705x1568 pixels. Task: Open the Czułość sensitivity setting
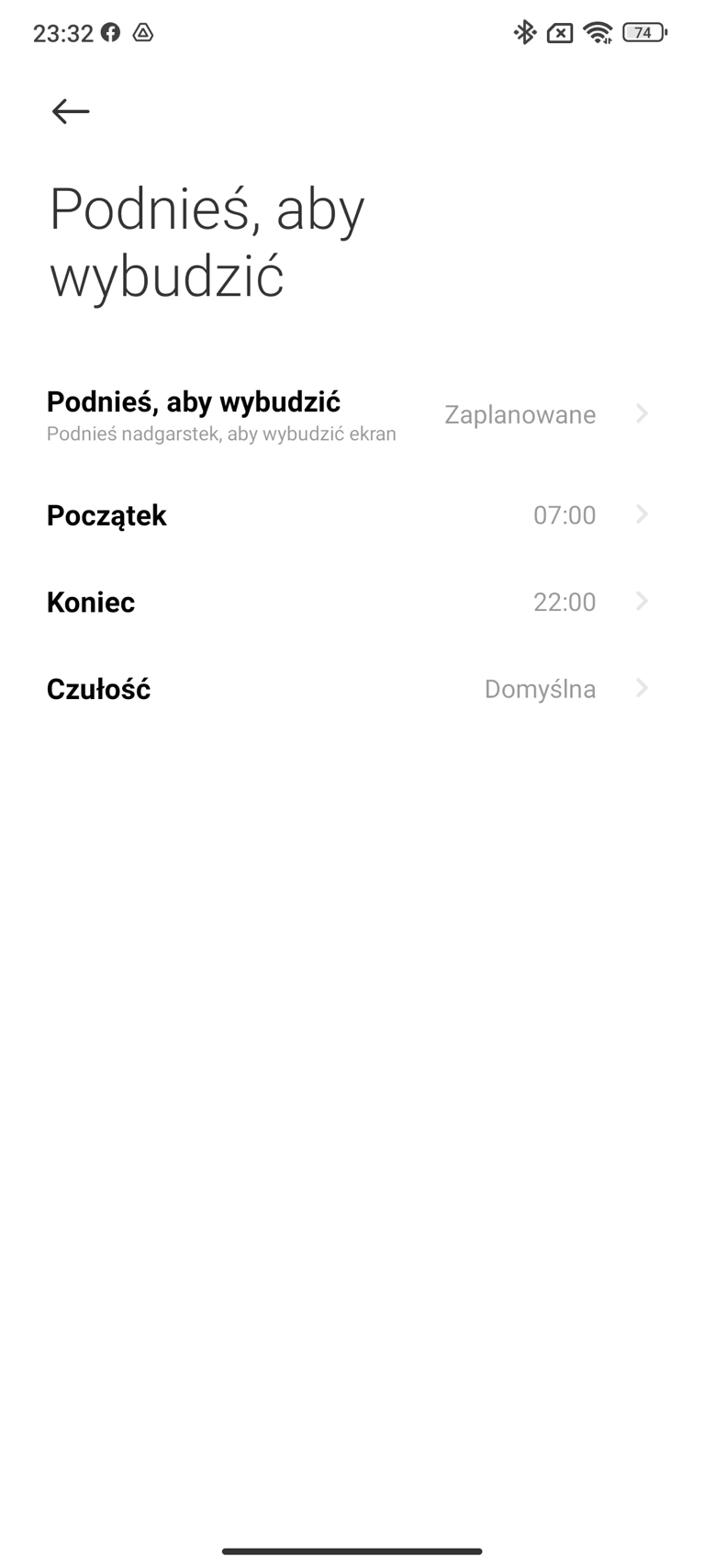352,689
